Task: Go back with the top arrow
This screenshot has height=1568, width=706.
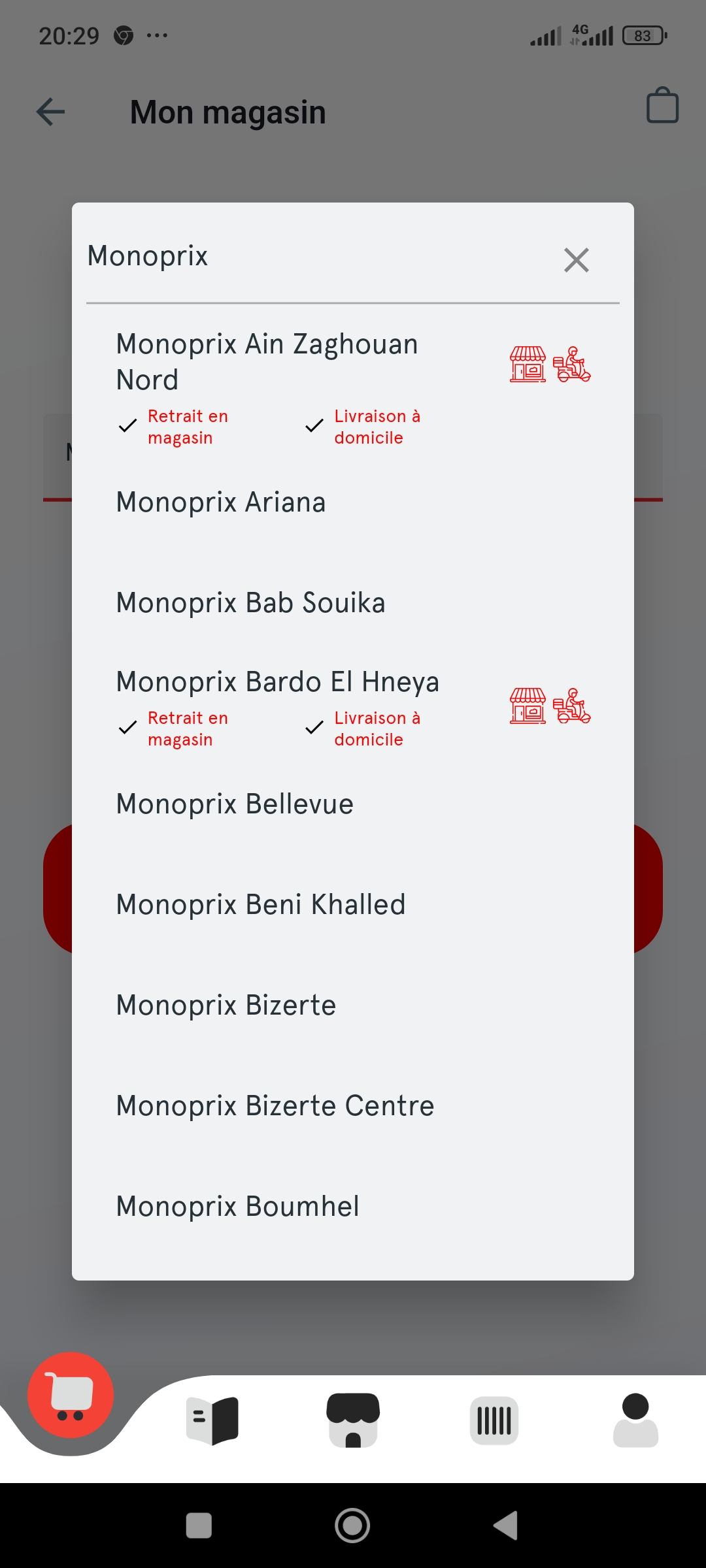Action: [50, 112]
